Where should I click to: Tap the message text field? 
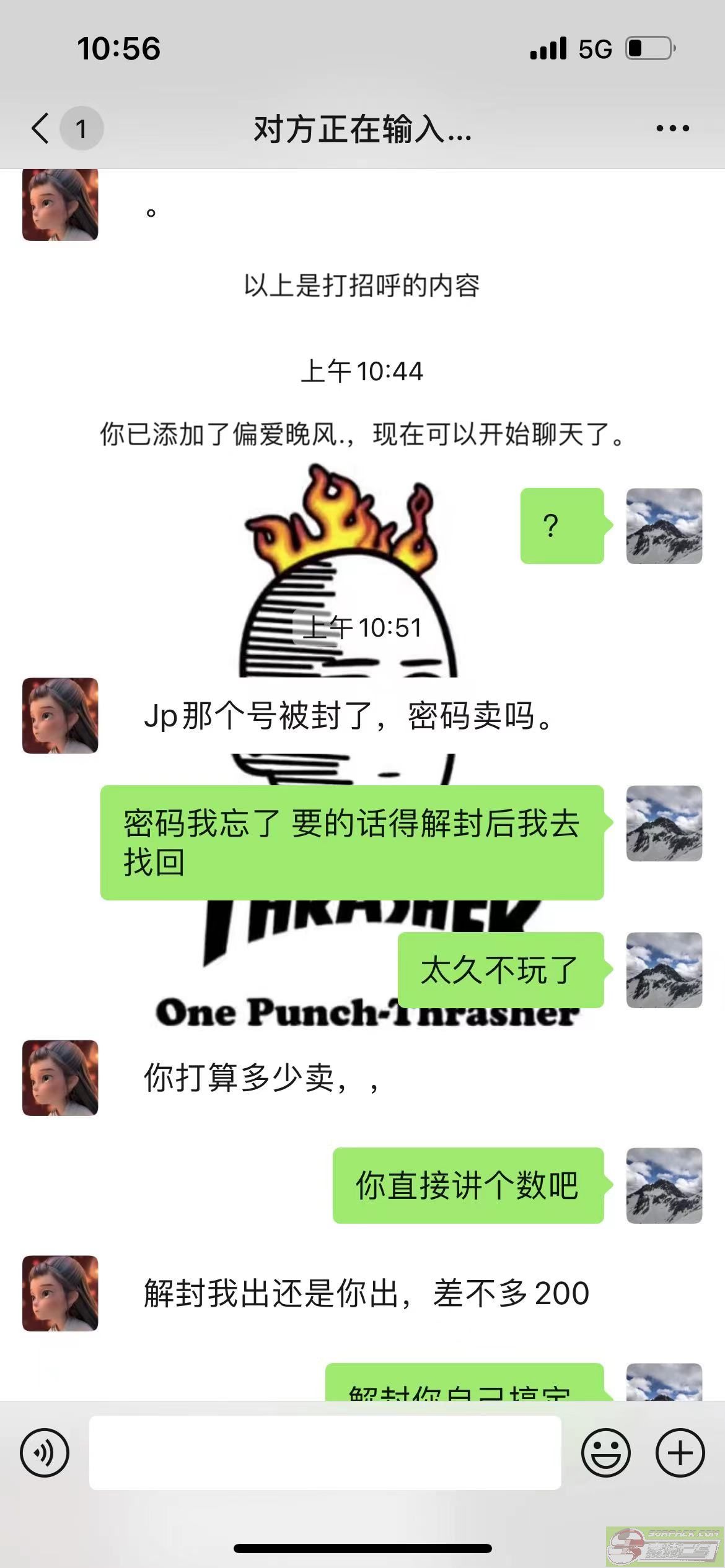(325, 1452)
